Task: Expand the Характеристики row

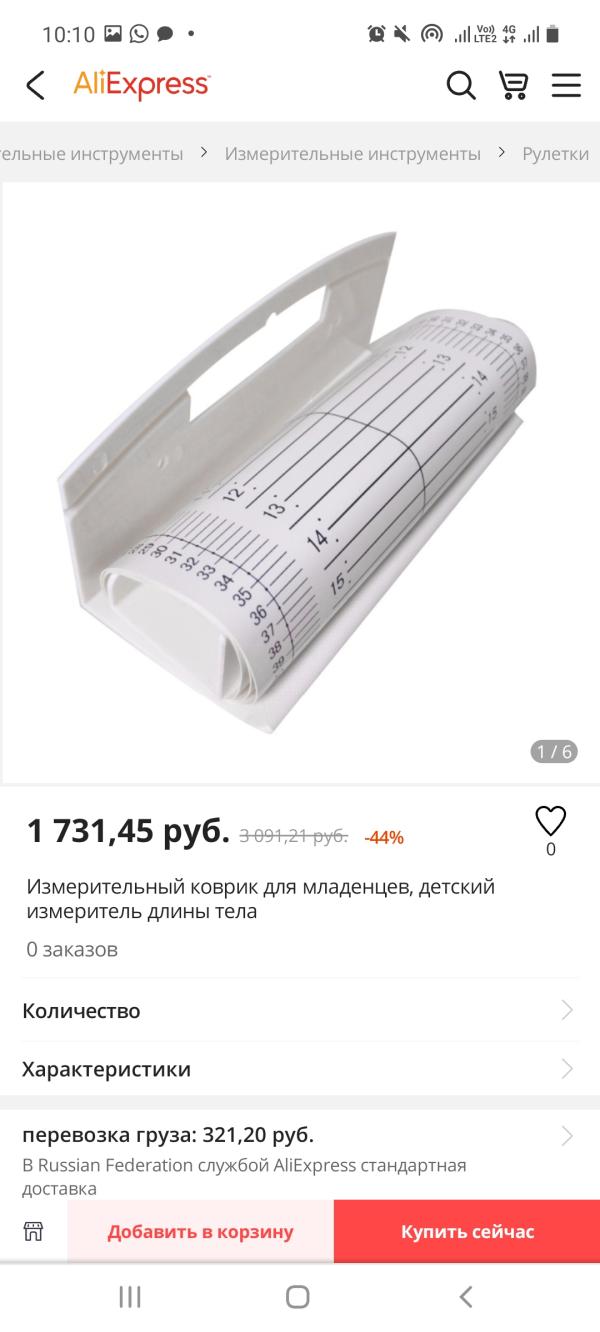Action: (300, 1069)
